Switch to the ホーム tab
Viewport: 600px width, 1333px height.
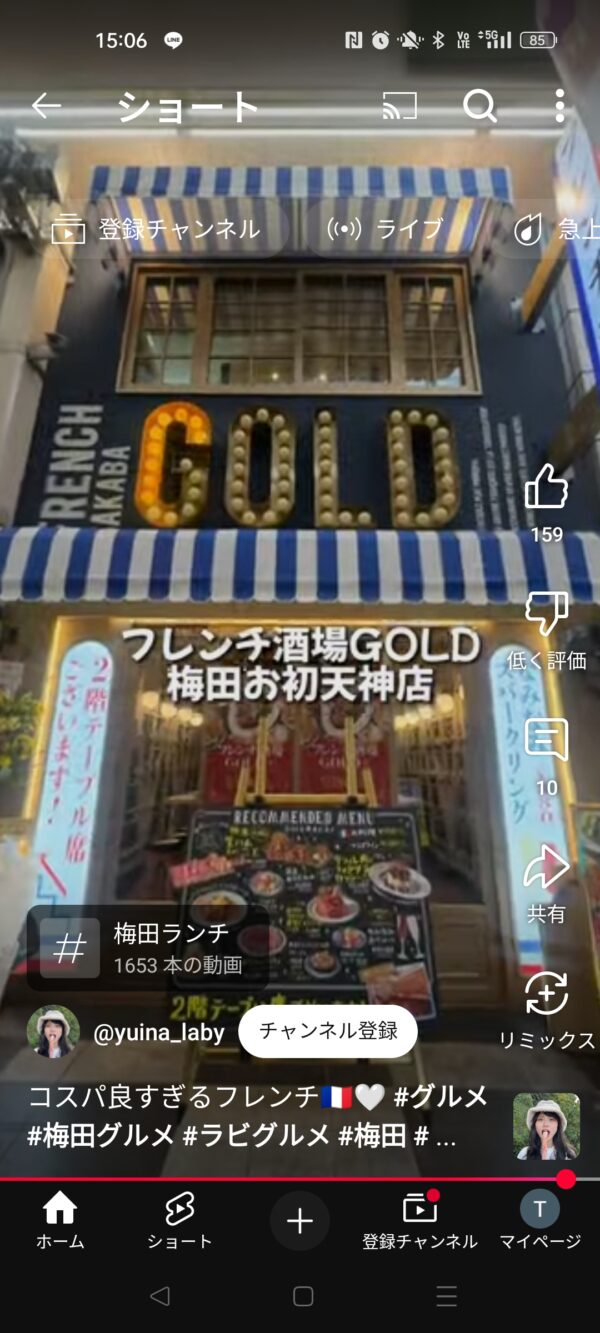(60, 1221)
